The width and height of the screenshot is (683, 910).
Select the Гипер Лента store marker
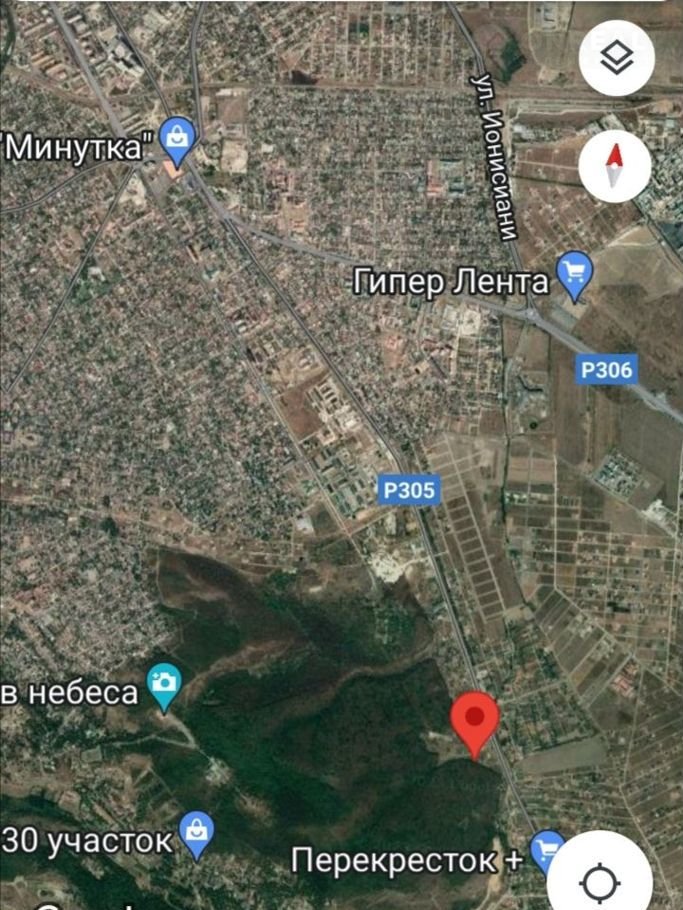[574, 275]
